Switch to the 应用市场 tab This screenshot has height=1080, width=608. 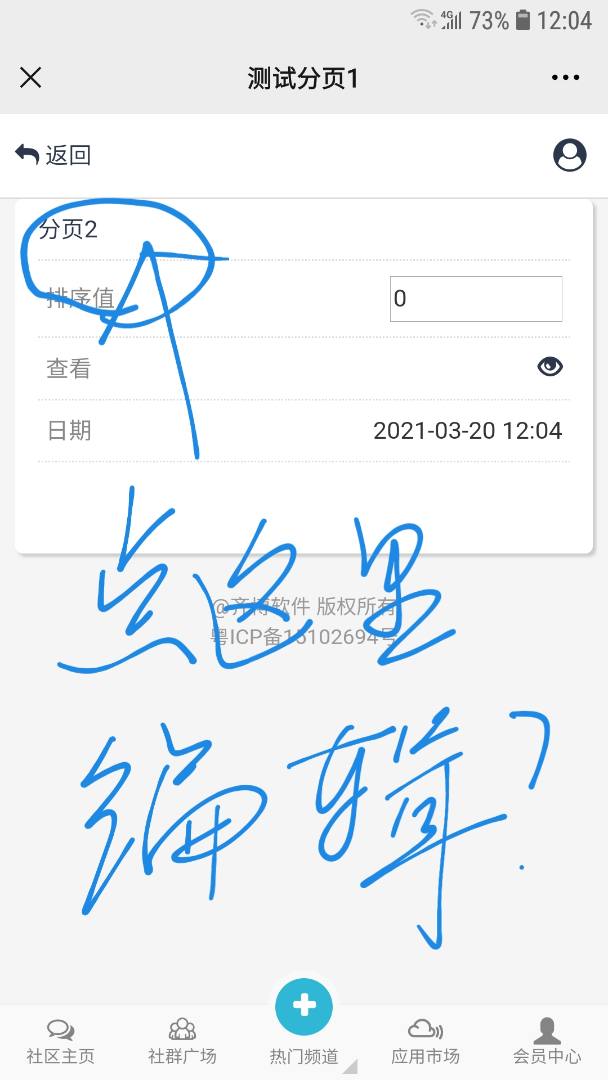click(x=426, y=1040)
